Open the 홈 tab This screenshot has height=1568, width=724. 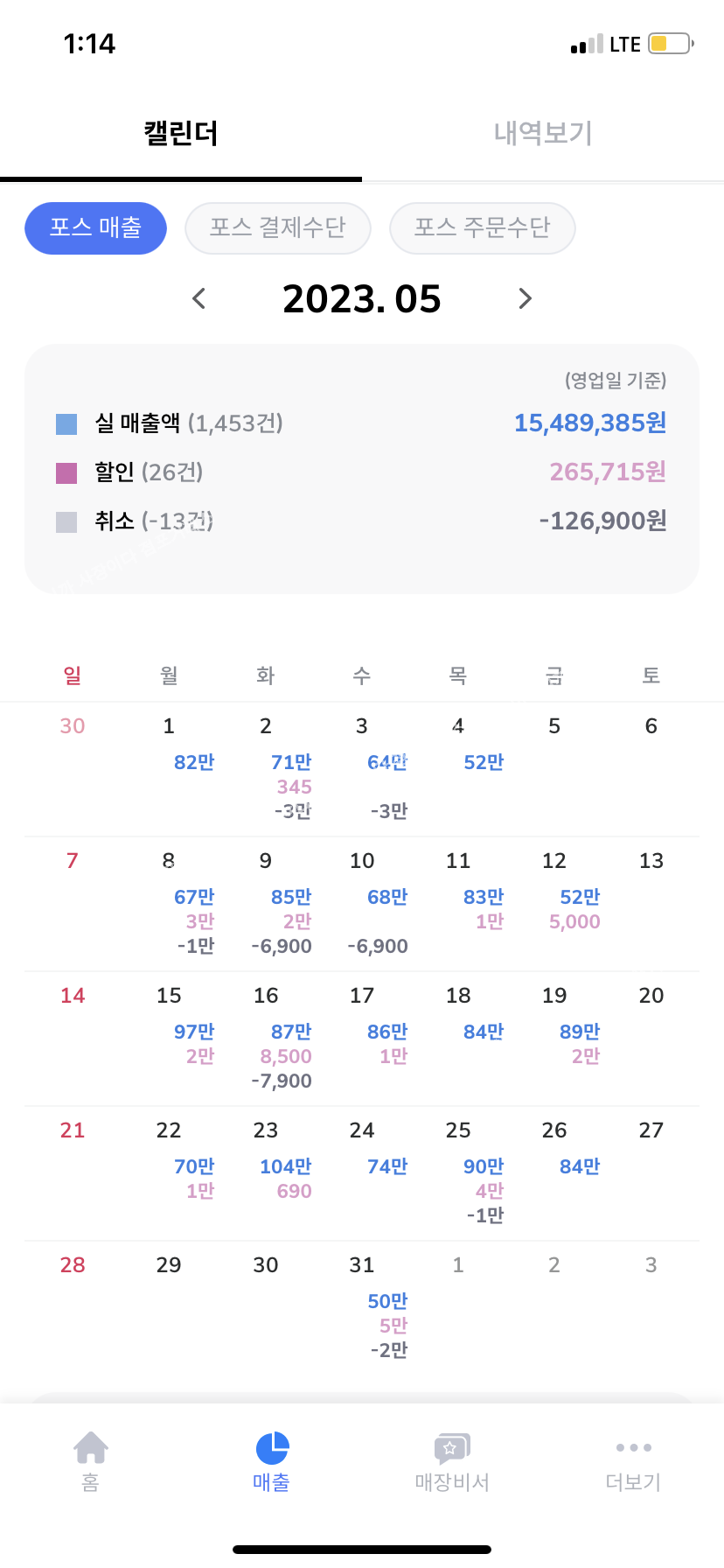pos(90,1459)
